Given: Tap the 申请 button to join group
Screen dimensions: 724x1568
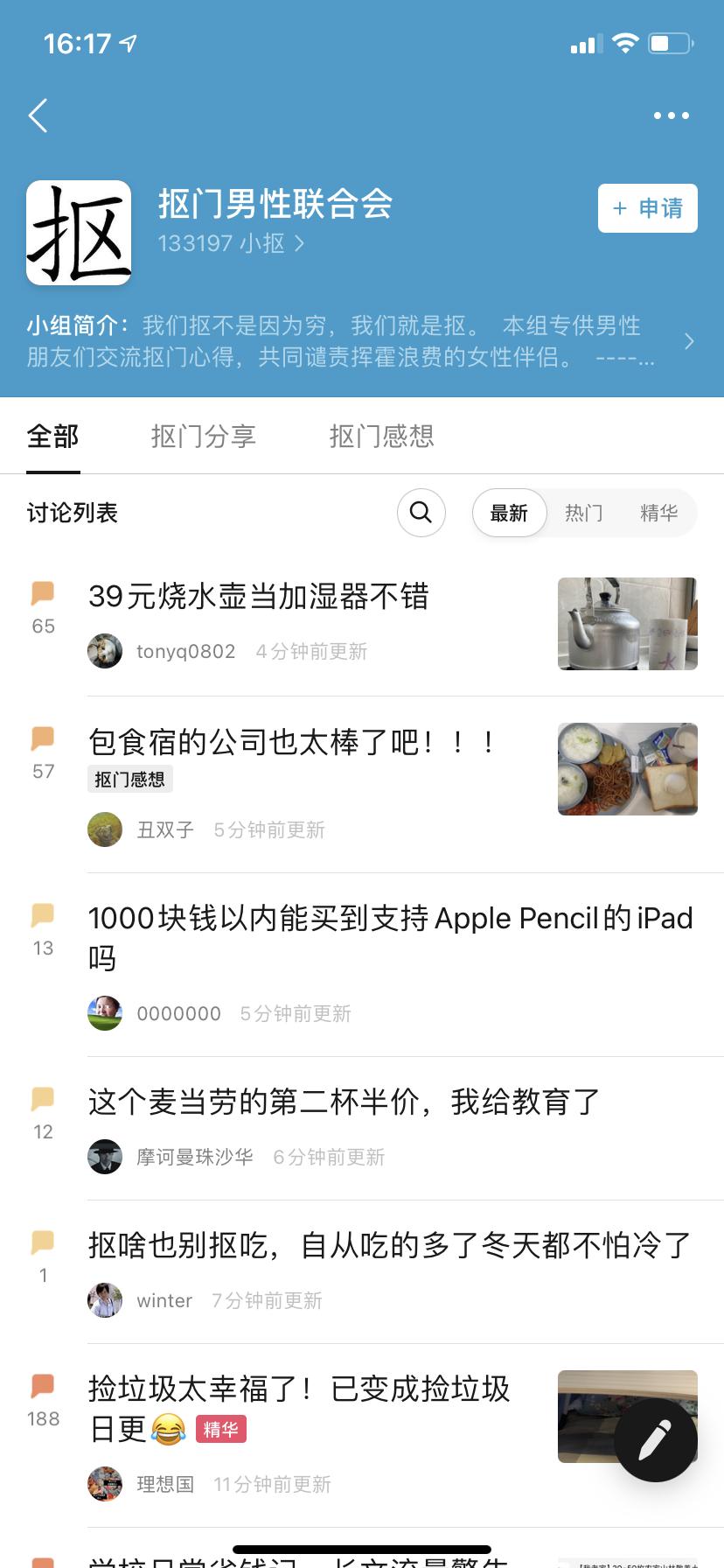Looking at the screenshot, I should 647,208.
